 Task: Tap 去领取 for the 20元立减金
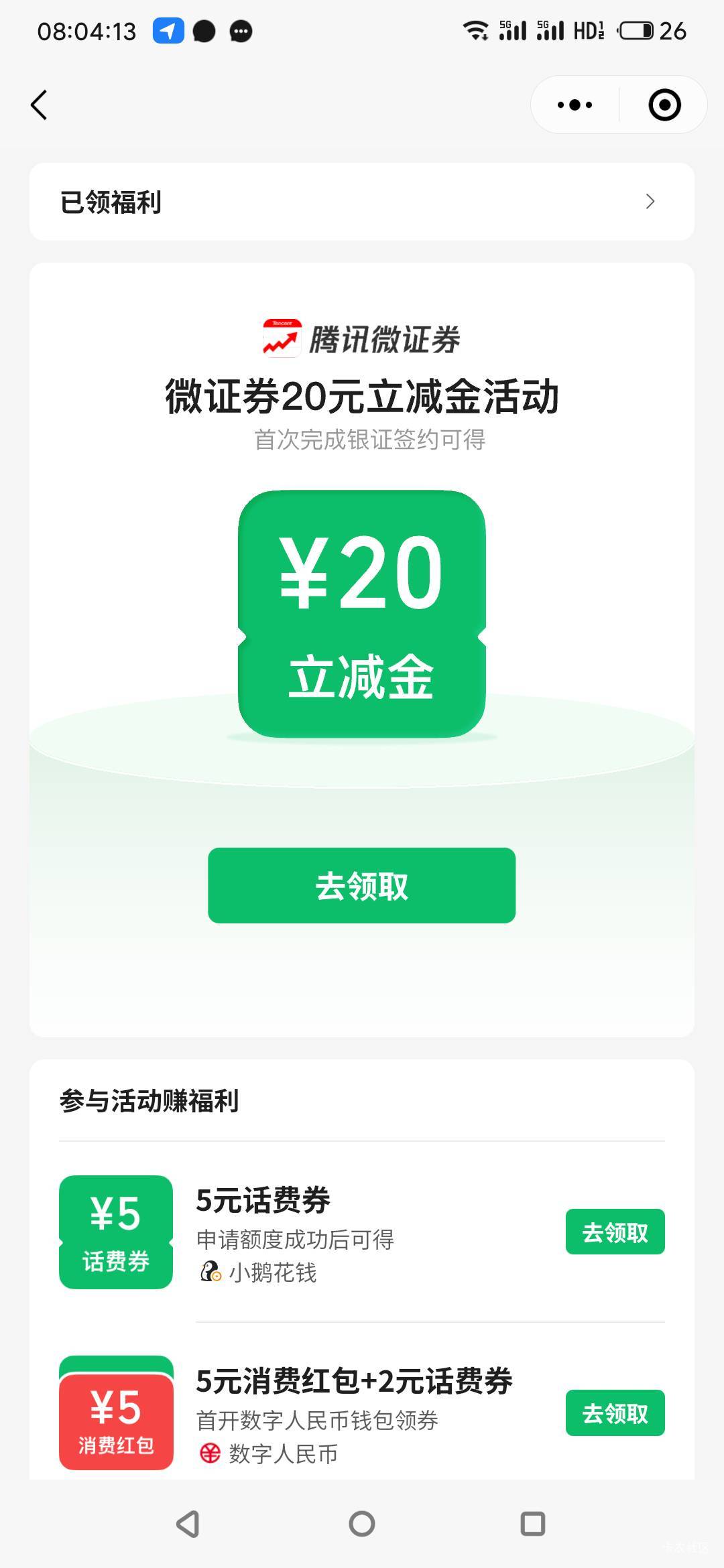362,885
